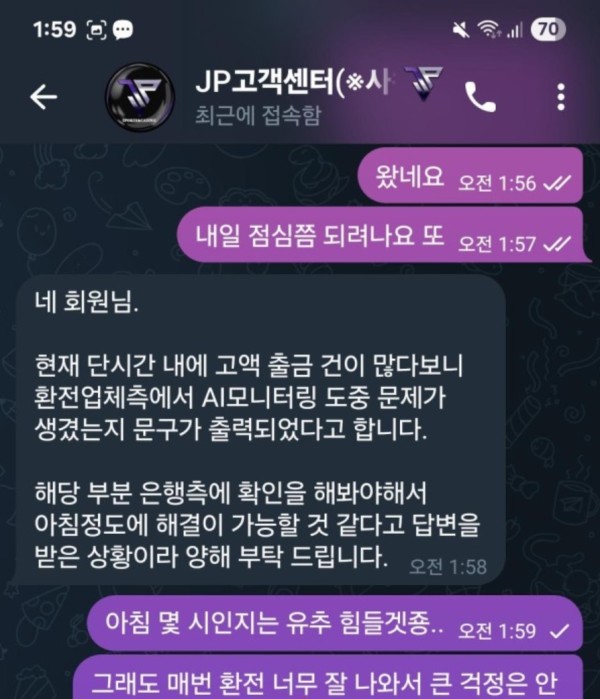Start a voice call with JP고객센터
600x699 pixels.
[x=481, y=96]
